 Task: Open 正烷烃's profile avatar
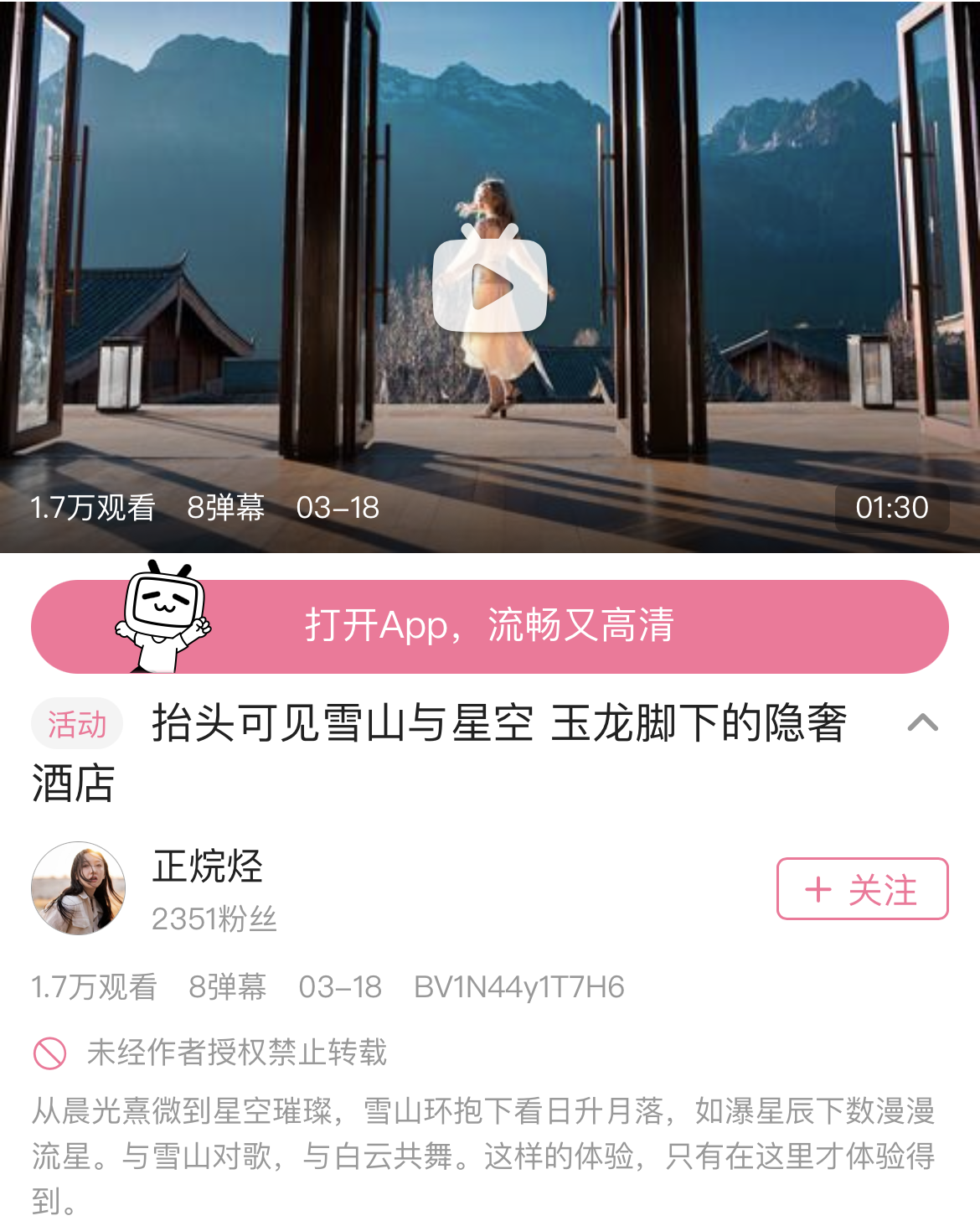coord(79,888)
